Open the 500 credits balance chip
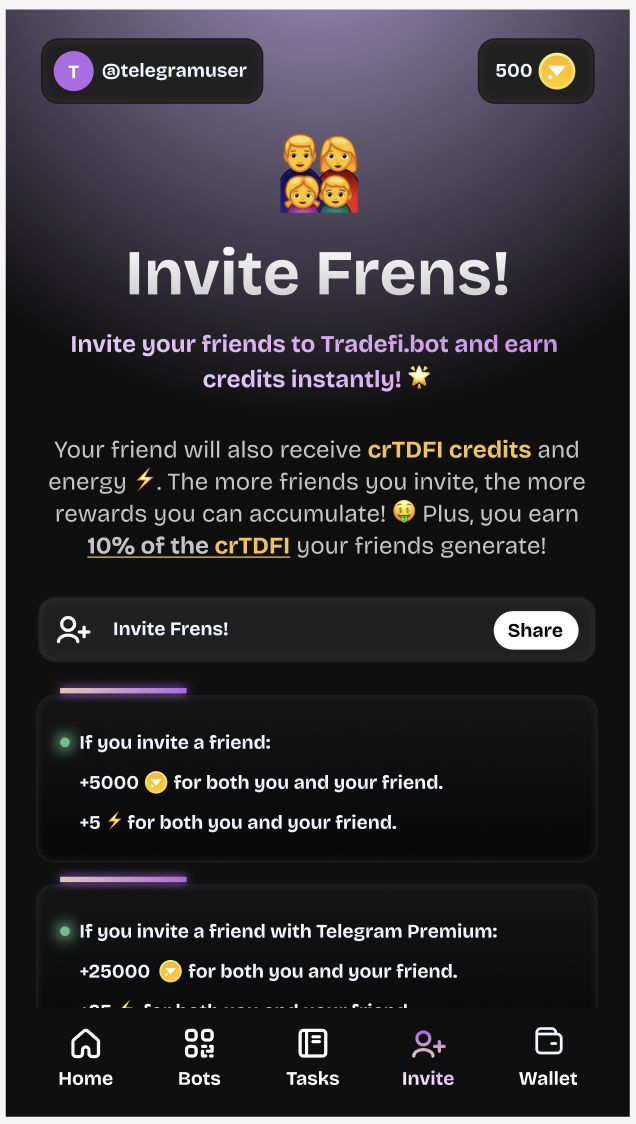Viewport: 636px width, 1124px height. [x=535, y=71]
